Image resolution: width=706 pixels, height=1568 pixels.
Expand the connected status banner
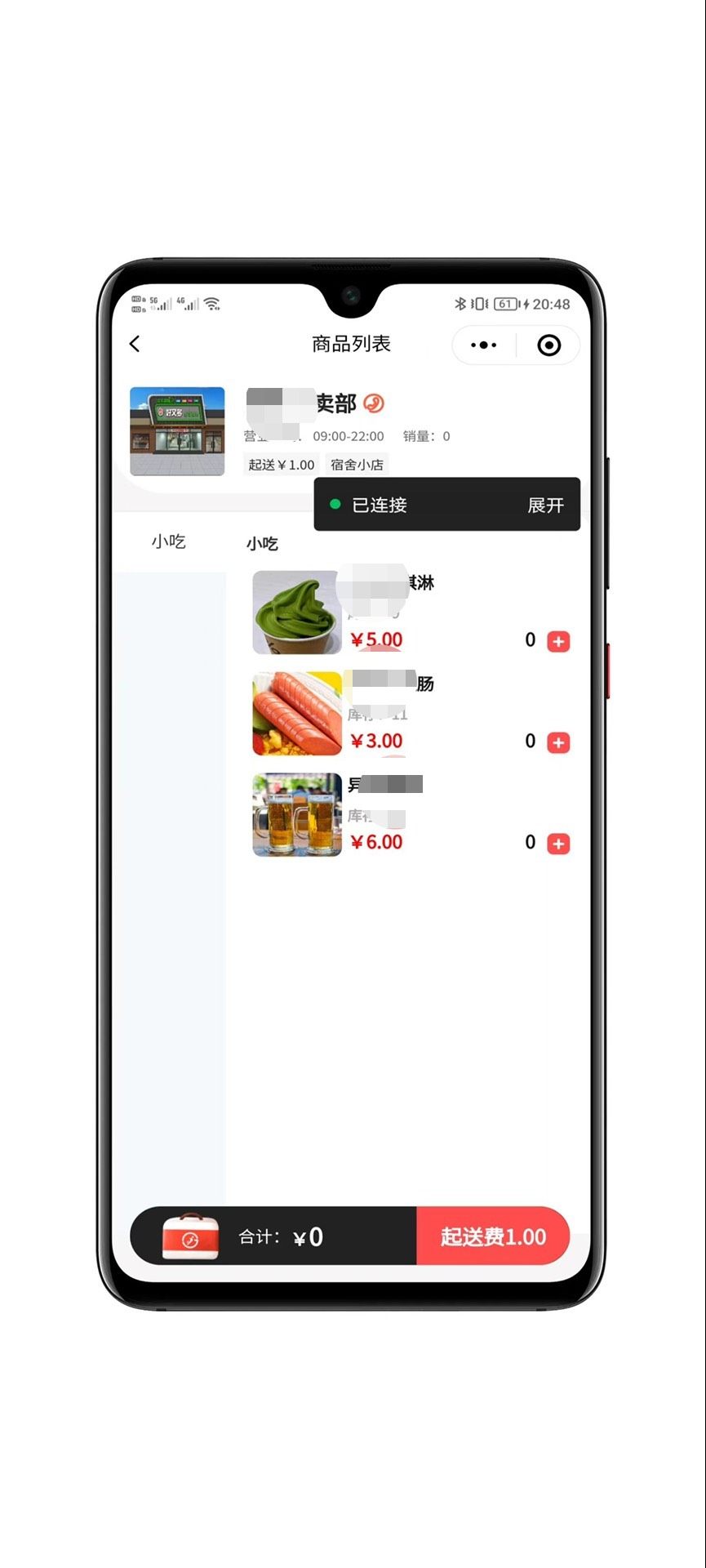pyautogui.click(x=545, y=506)
